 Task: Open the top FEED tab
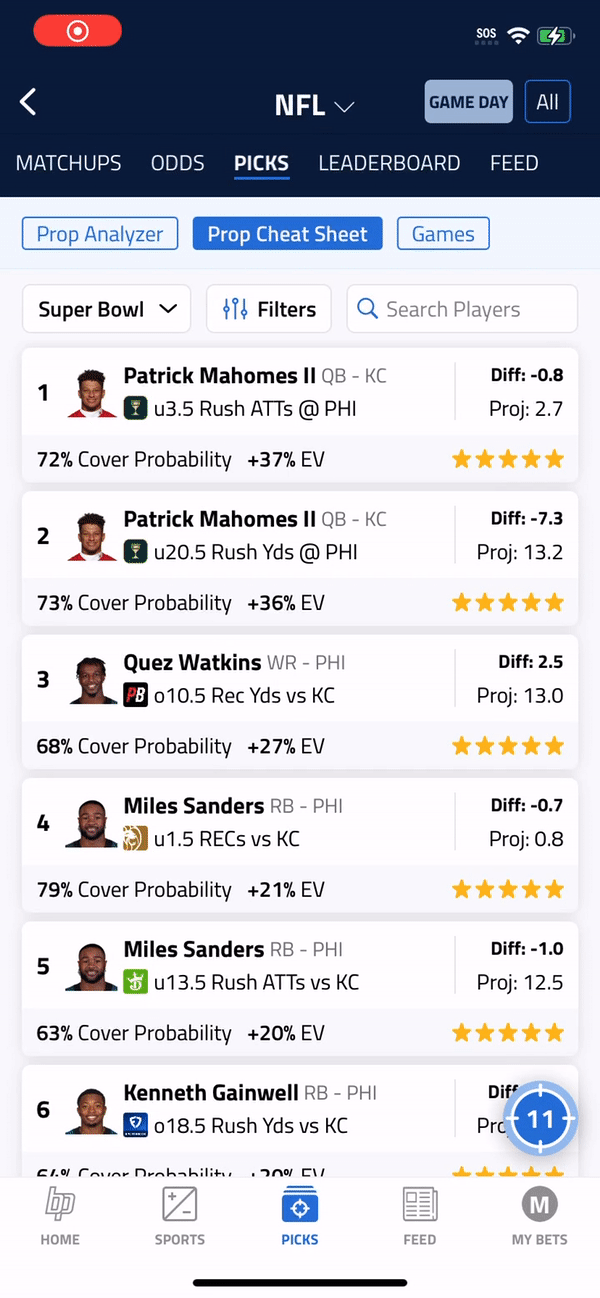[x=514, y=163]
